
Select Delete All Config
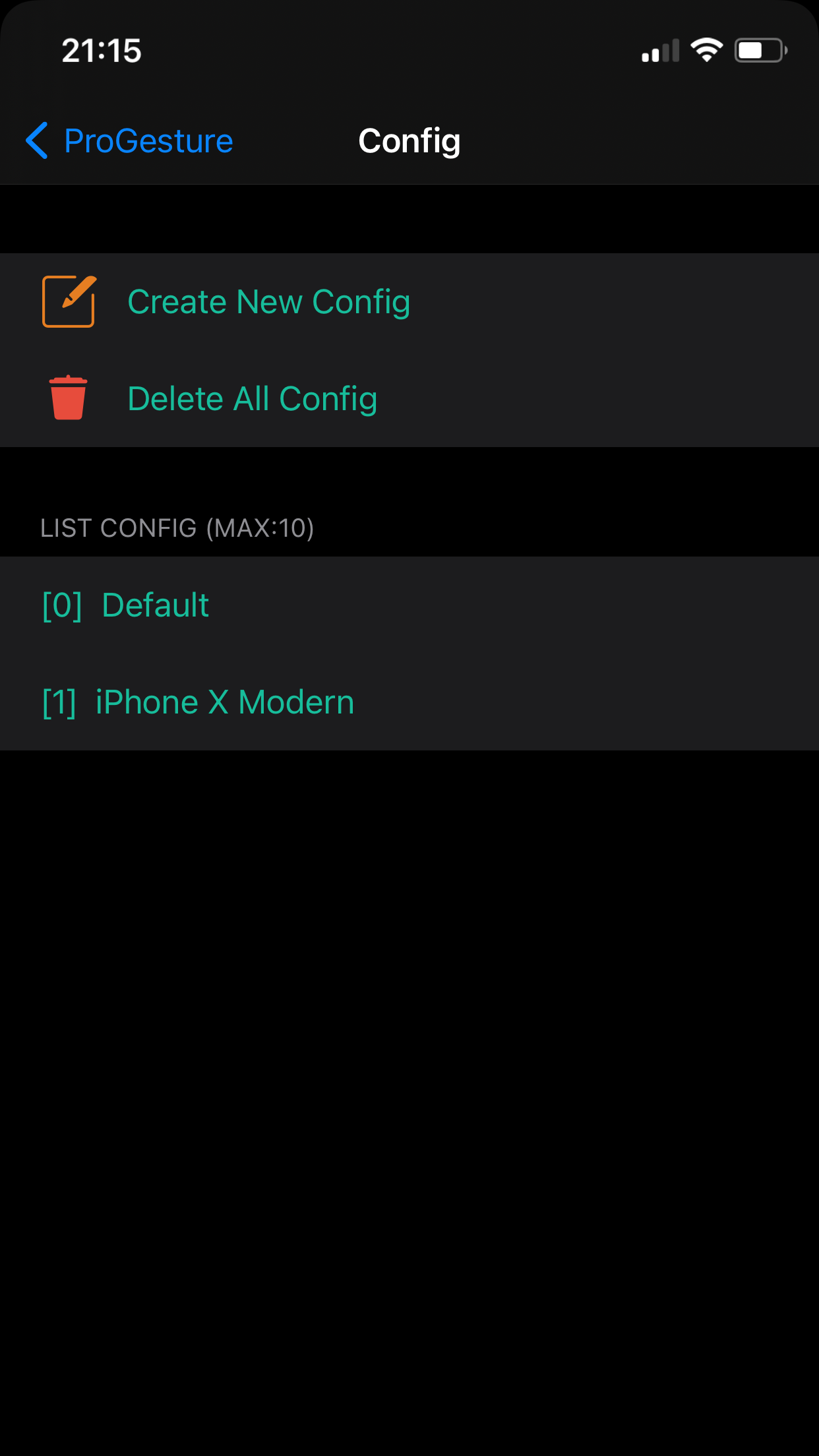409,399
